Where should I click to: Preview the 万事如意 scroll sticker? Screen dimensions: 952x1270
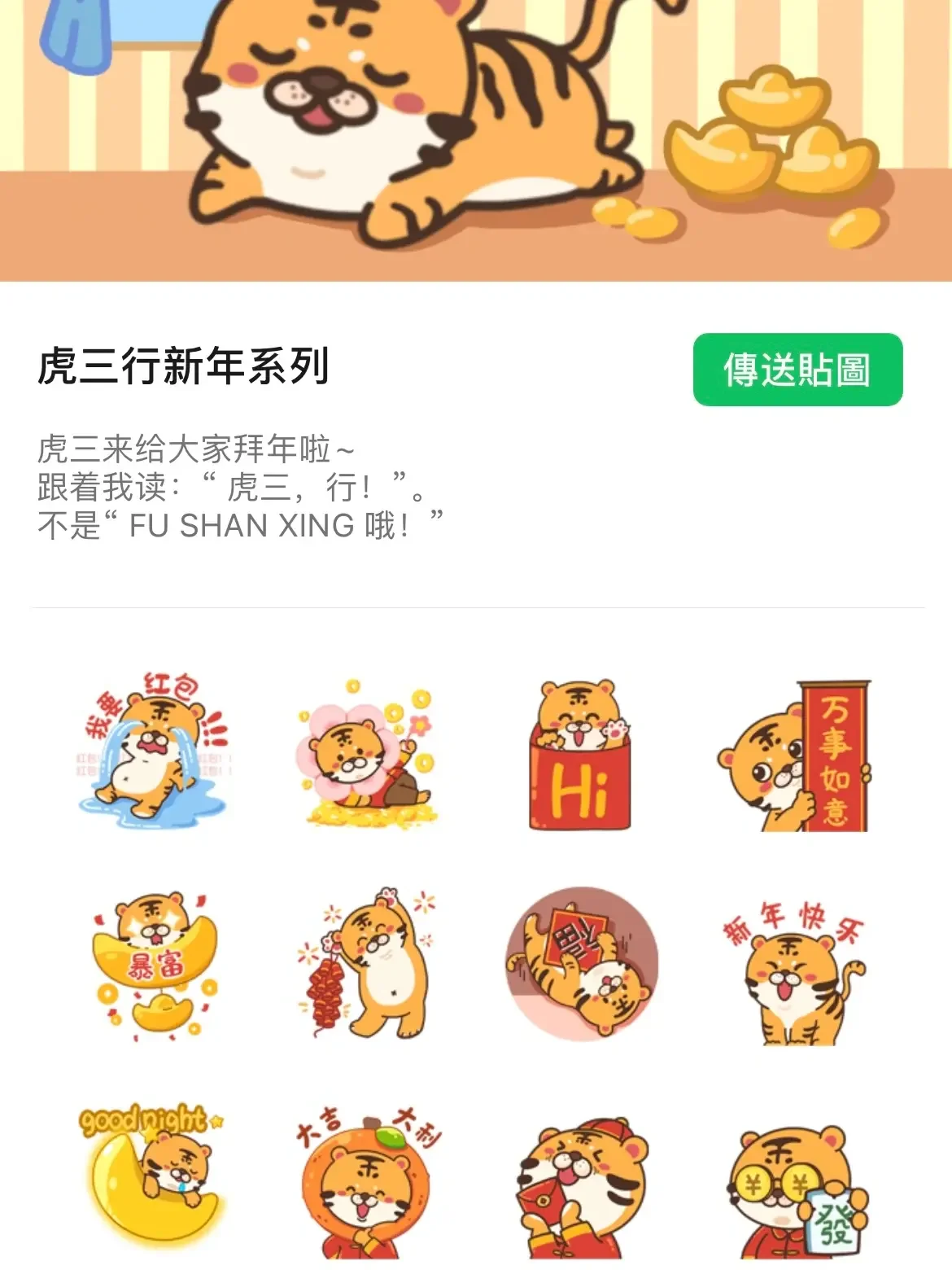point(795,755)
